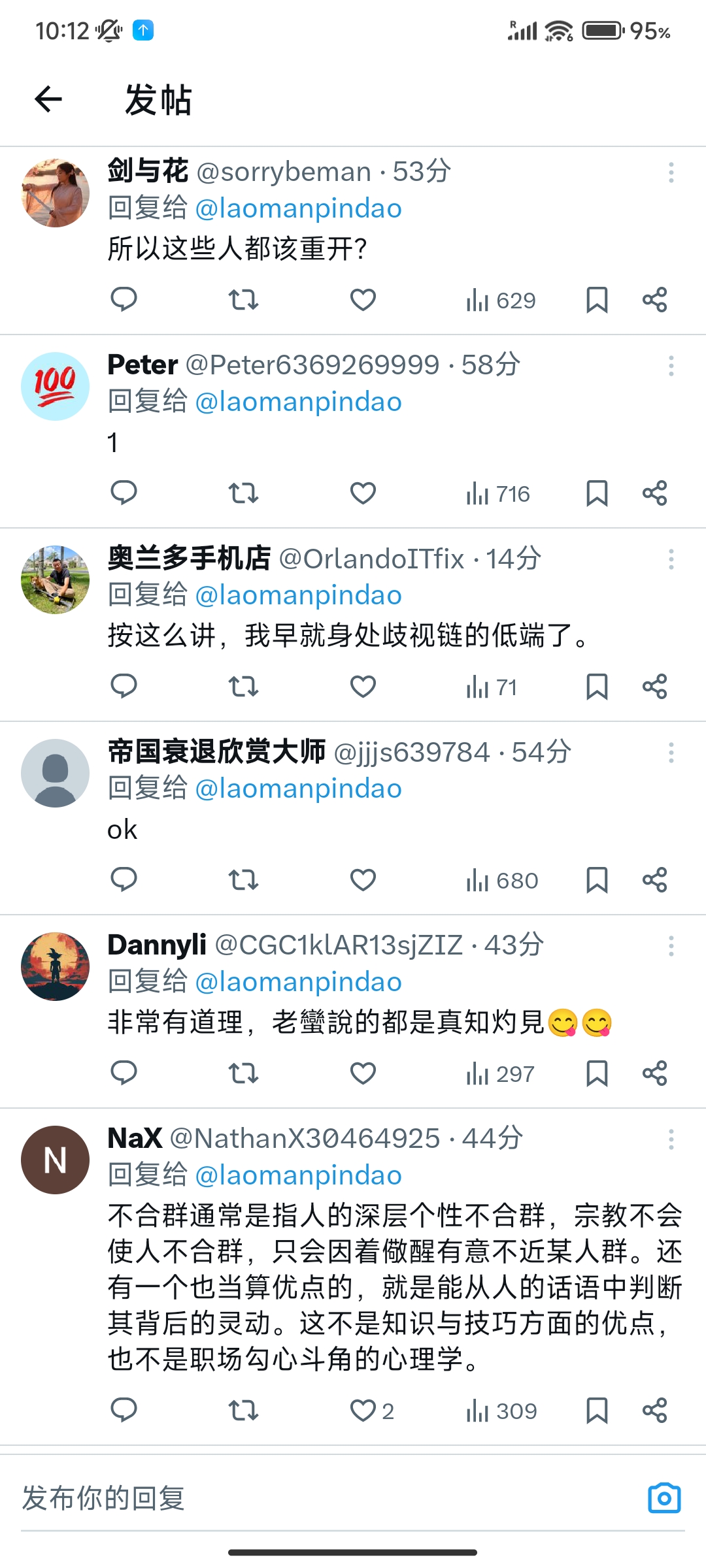Bookmark 奥兰多手机店's reply

597,687
